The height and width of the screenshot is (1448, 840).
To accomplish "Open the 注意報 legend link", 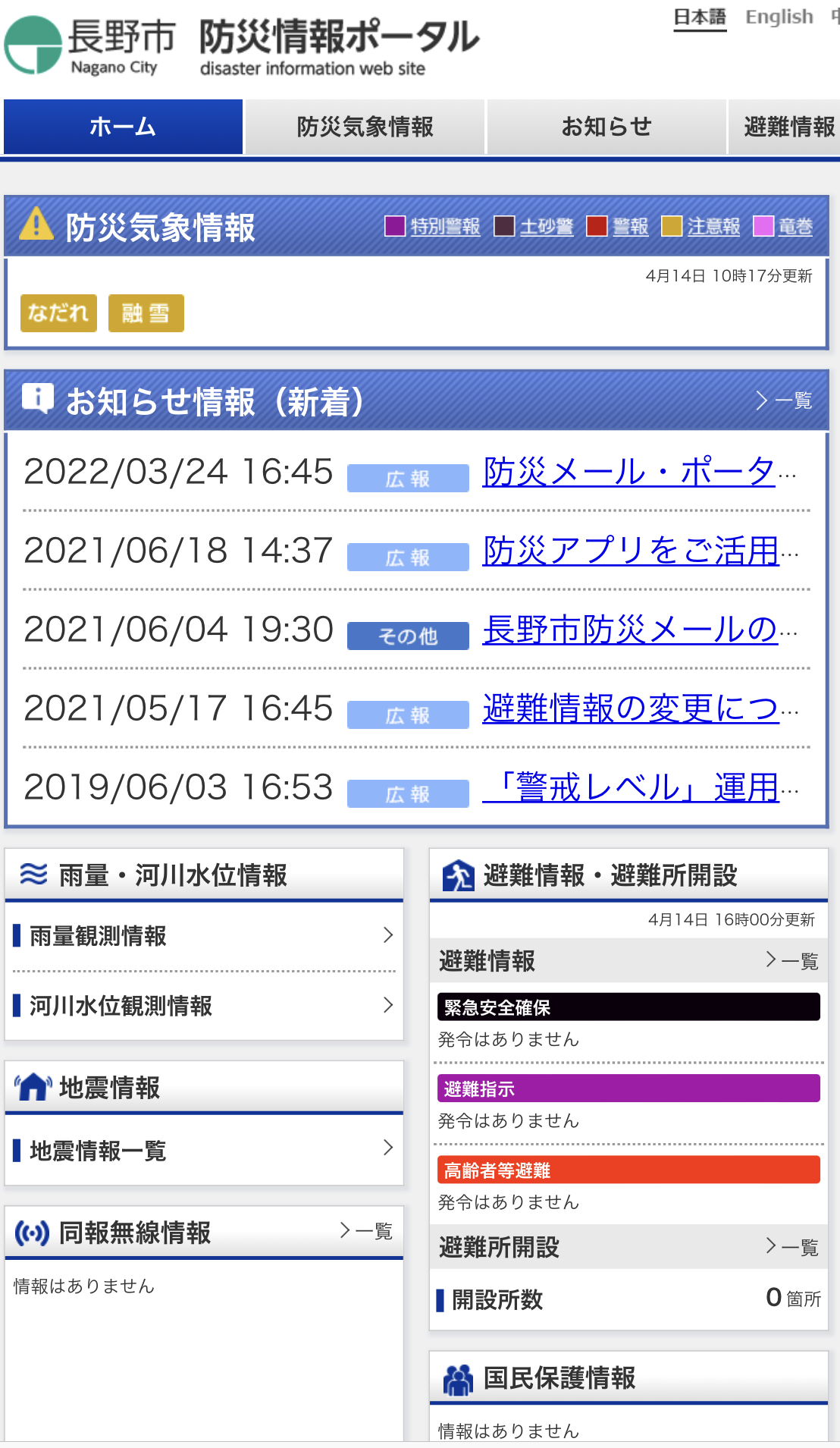I will click(x=713, y=226).
